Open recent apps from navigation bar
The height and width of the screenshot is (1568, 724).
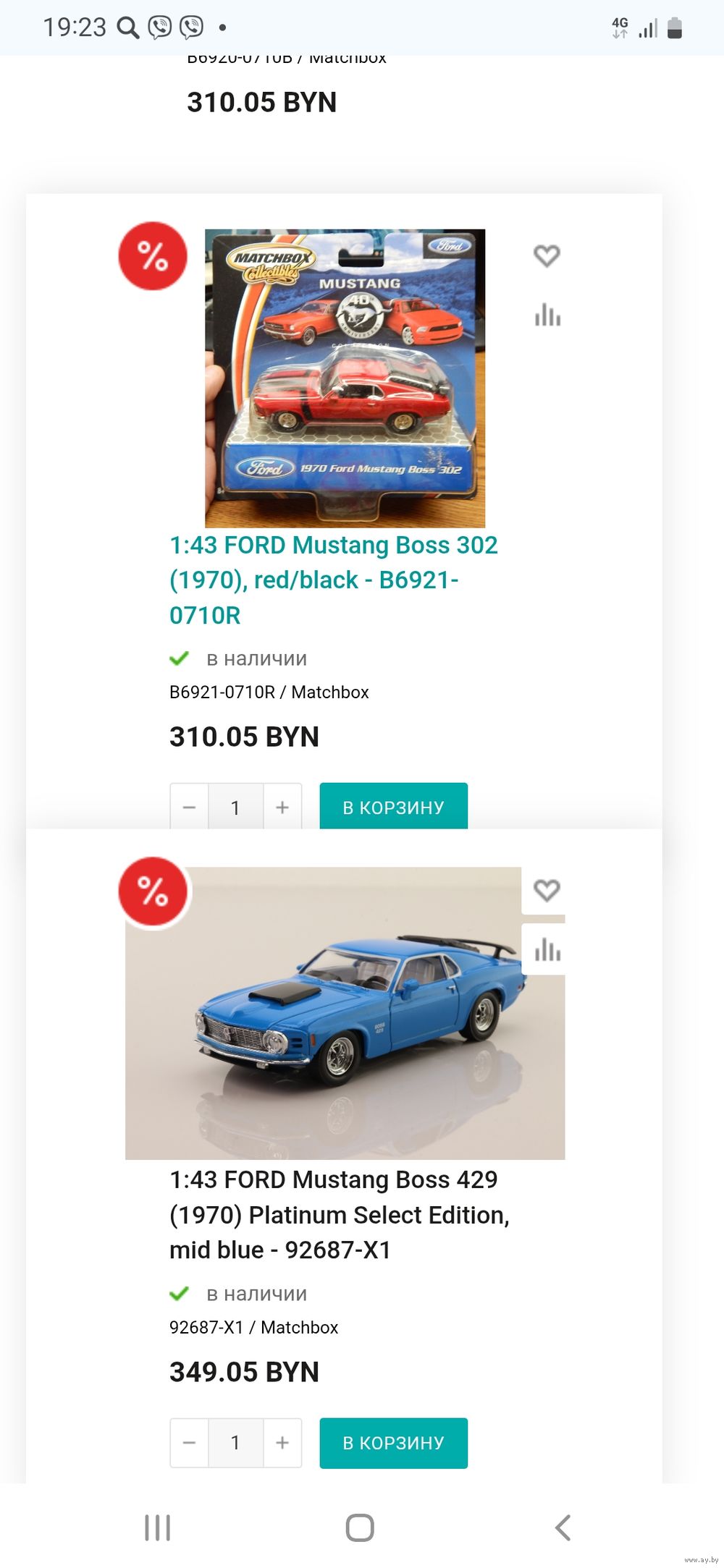[x=157, y=1527]
